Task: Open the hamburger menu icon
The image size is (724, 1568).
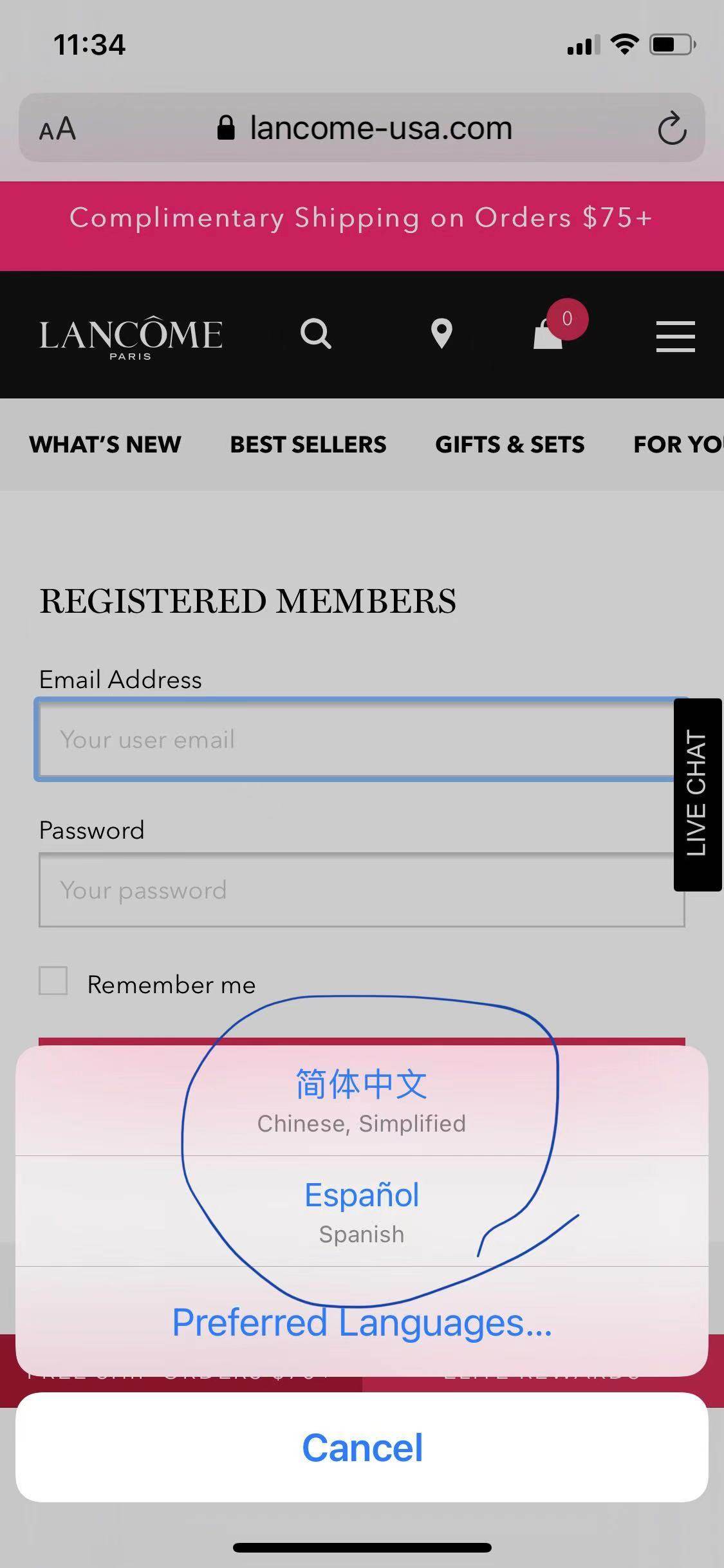Action: [674, 336]
